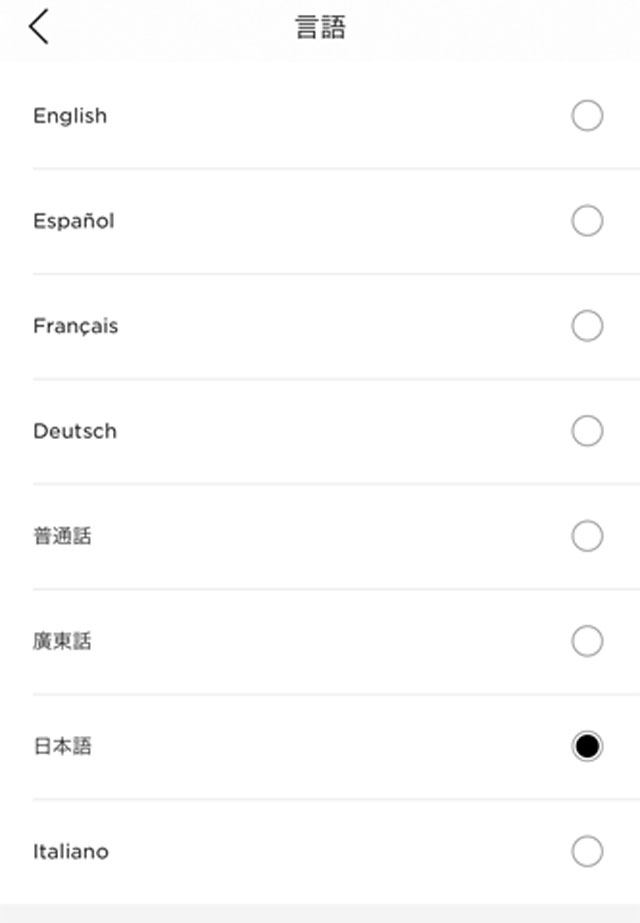Pick Deutsch as the language
This screenshot has width=640, height=923.
tap(586, 431)
